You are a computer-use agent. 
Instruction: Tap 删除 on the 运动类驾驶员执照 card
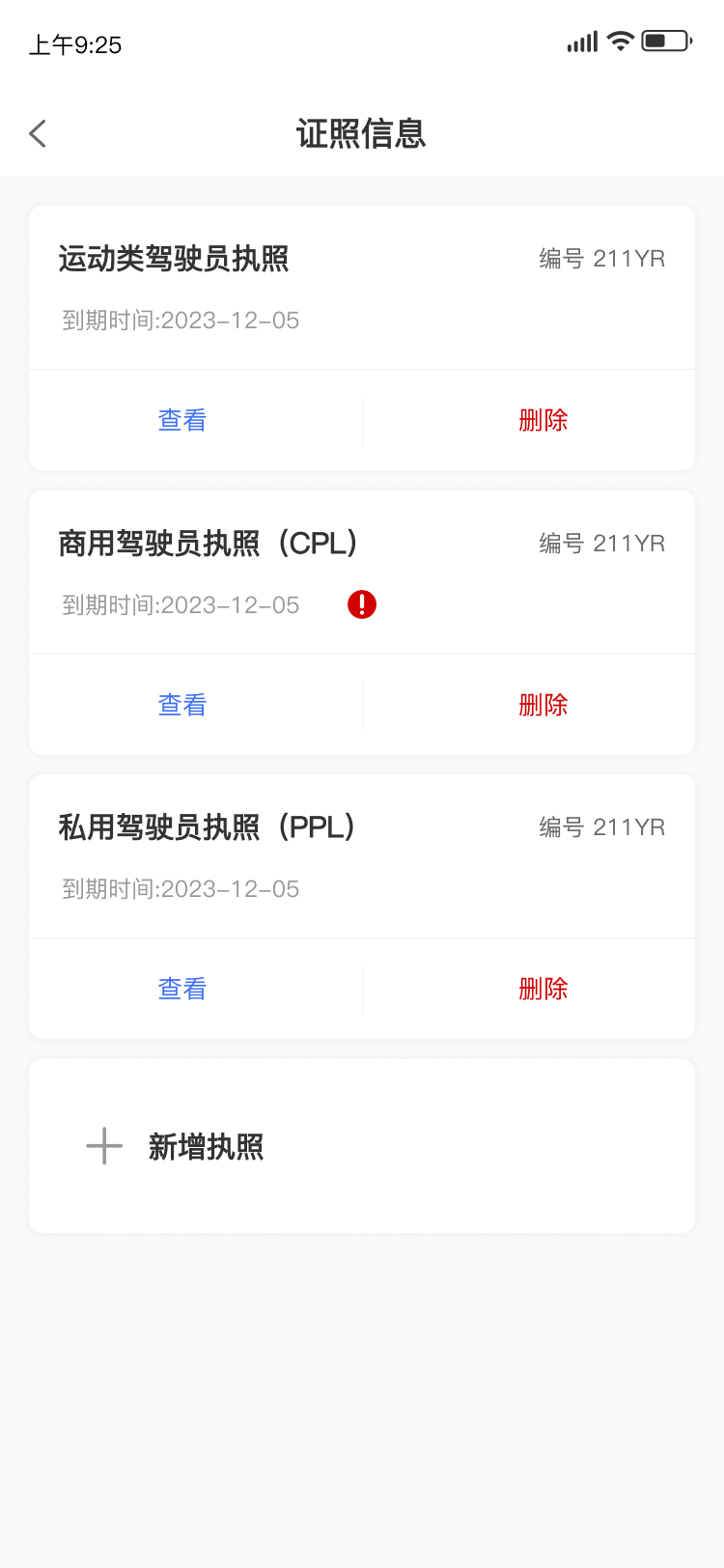point(543,420)
